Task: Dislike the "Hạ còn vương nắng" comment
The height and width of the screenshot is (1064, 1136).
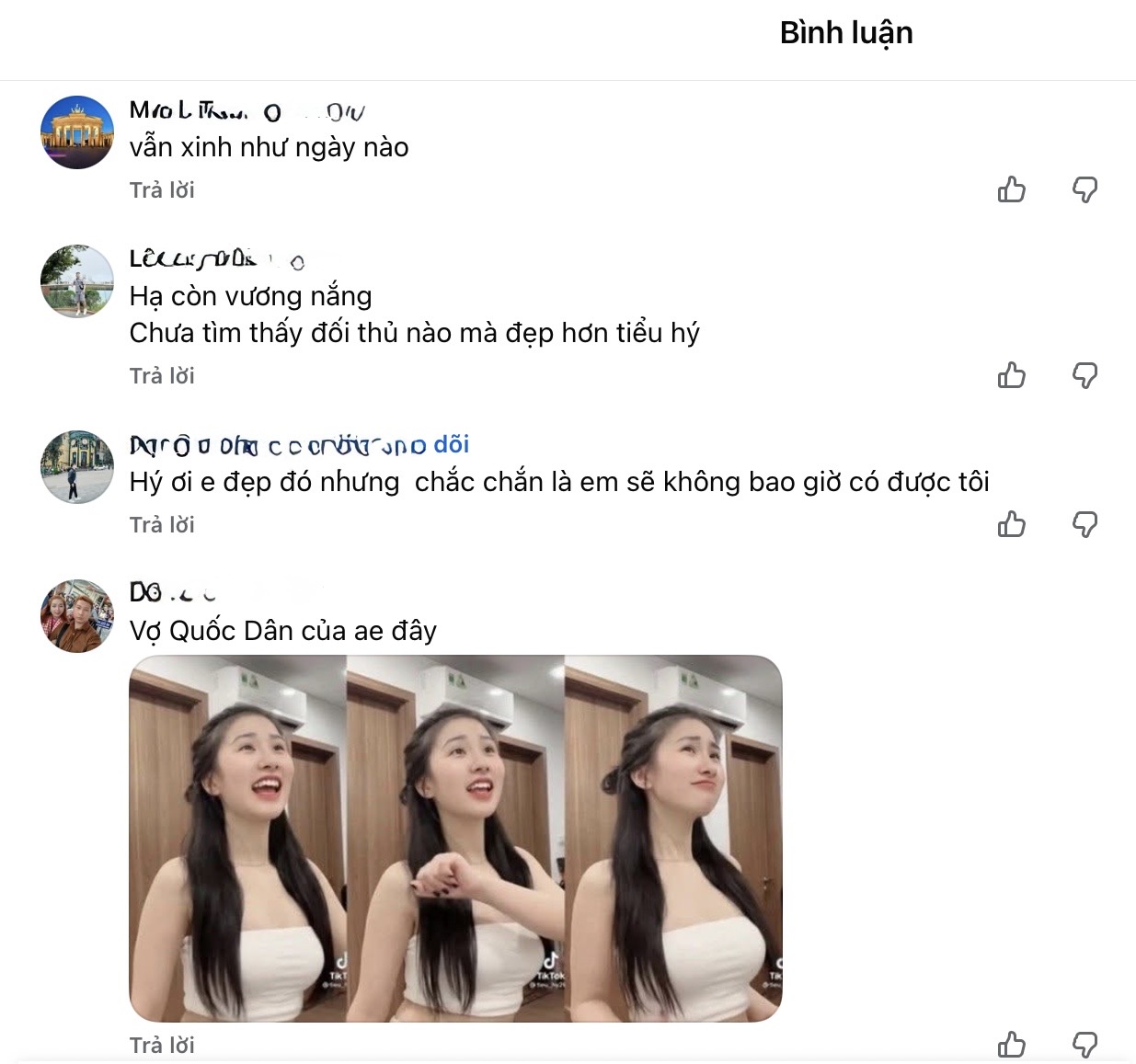Action: point(1085,375)
